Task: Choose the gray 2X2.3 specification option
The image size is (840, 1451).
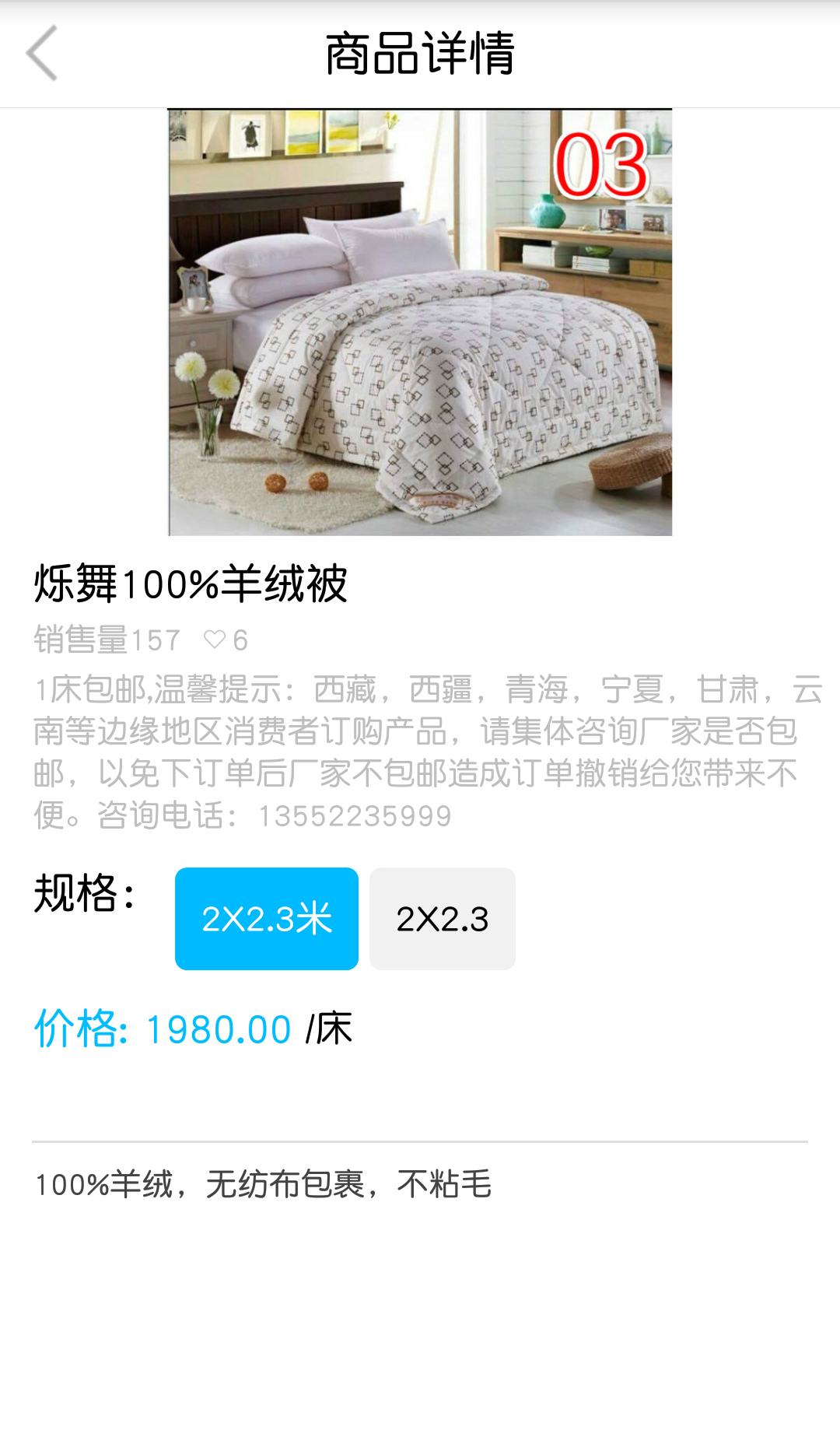Action: (442, 919)
